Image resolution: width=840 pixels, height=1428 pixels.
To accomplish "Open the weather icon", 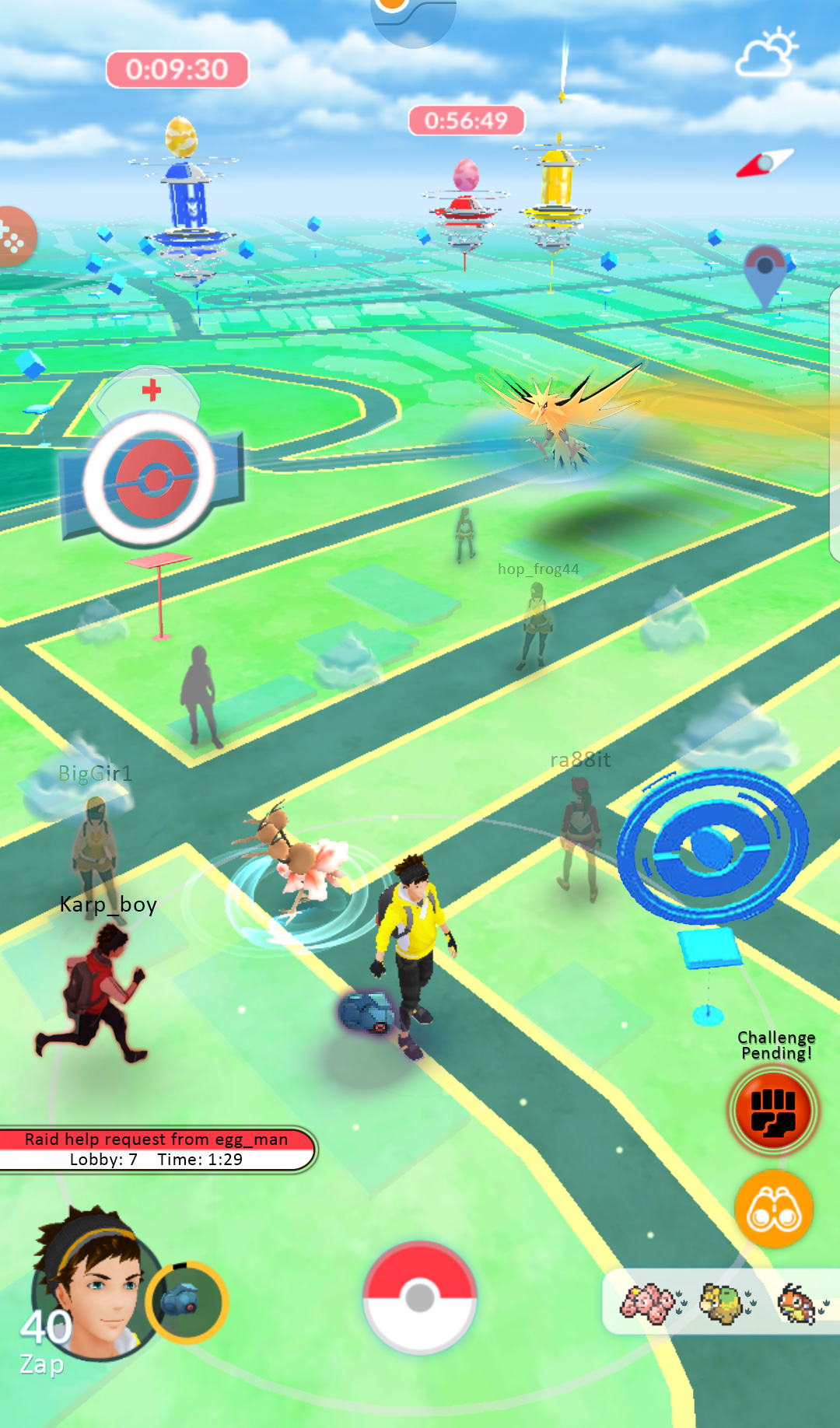I will 767,53.
